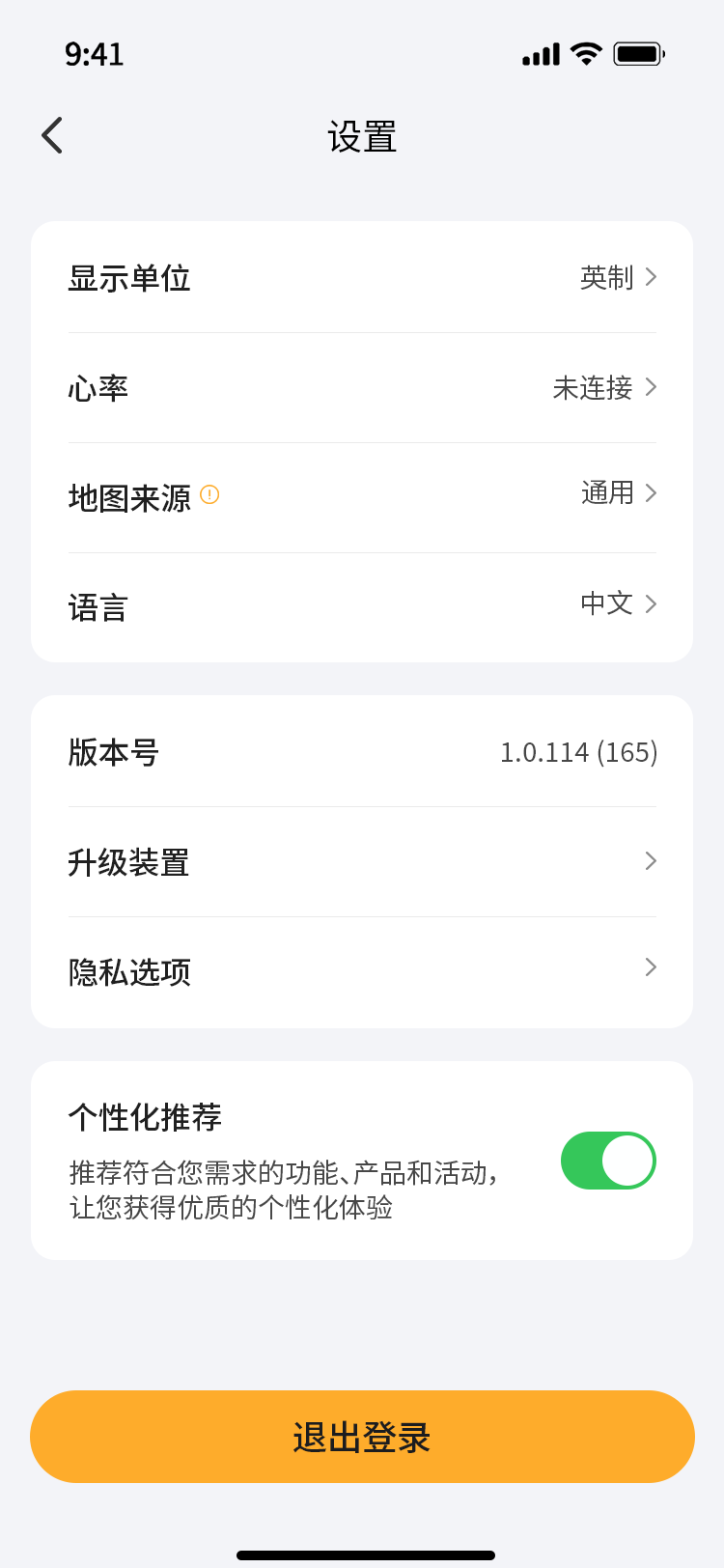Expand 地图来源 set to 通用
Image resolution: width=724 pixels, height=1568 pixels.
tap(362, 494)
